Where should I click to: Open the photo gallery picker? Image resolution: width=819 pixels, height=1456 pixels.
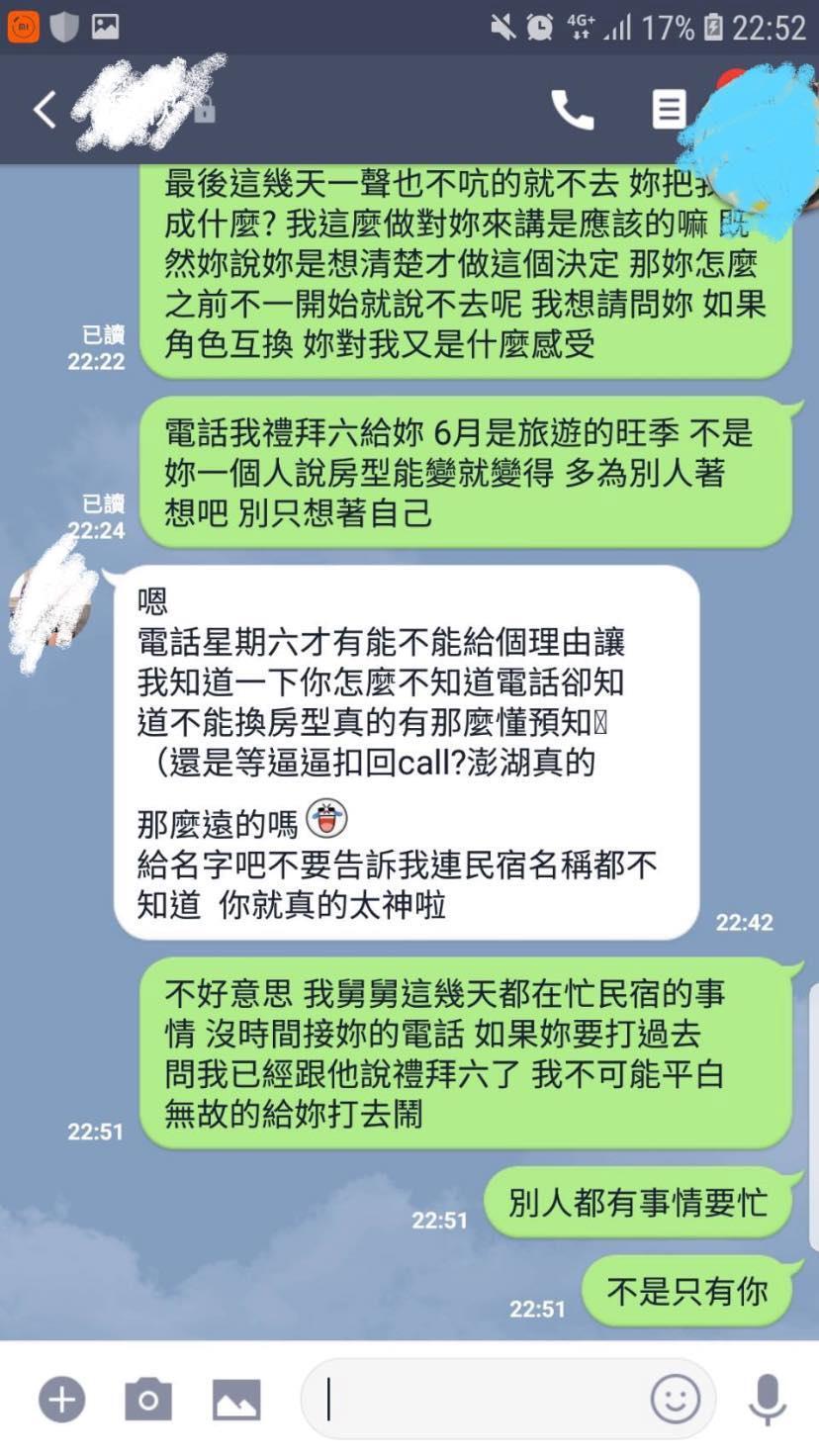(236, 1400)
